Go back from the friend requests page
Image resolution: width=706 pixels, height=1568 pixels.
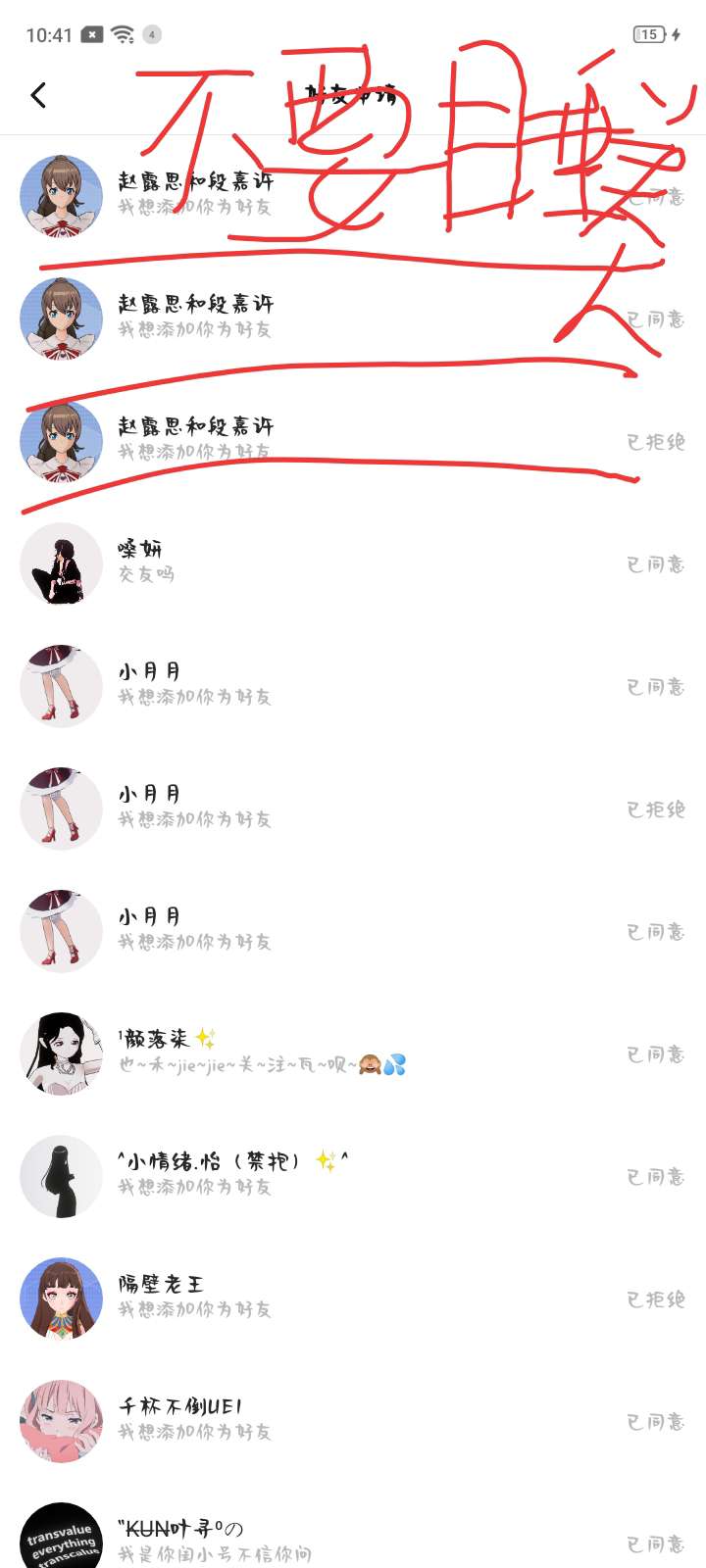[x=38, y=95]
